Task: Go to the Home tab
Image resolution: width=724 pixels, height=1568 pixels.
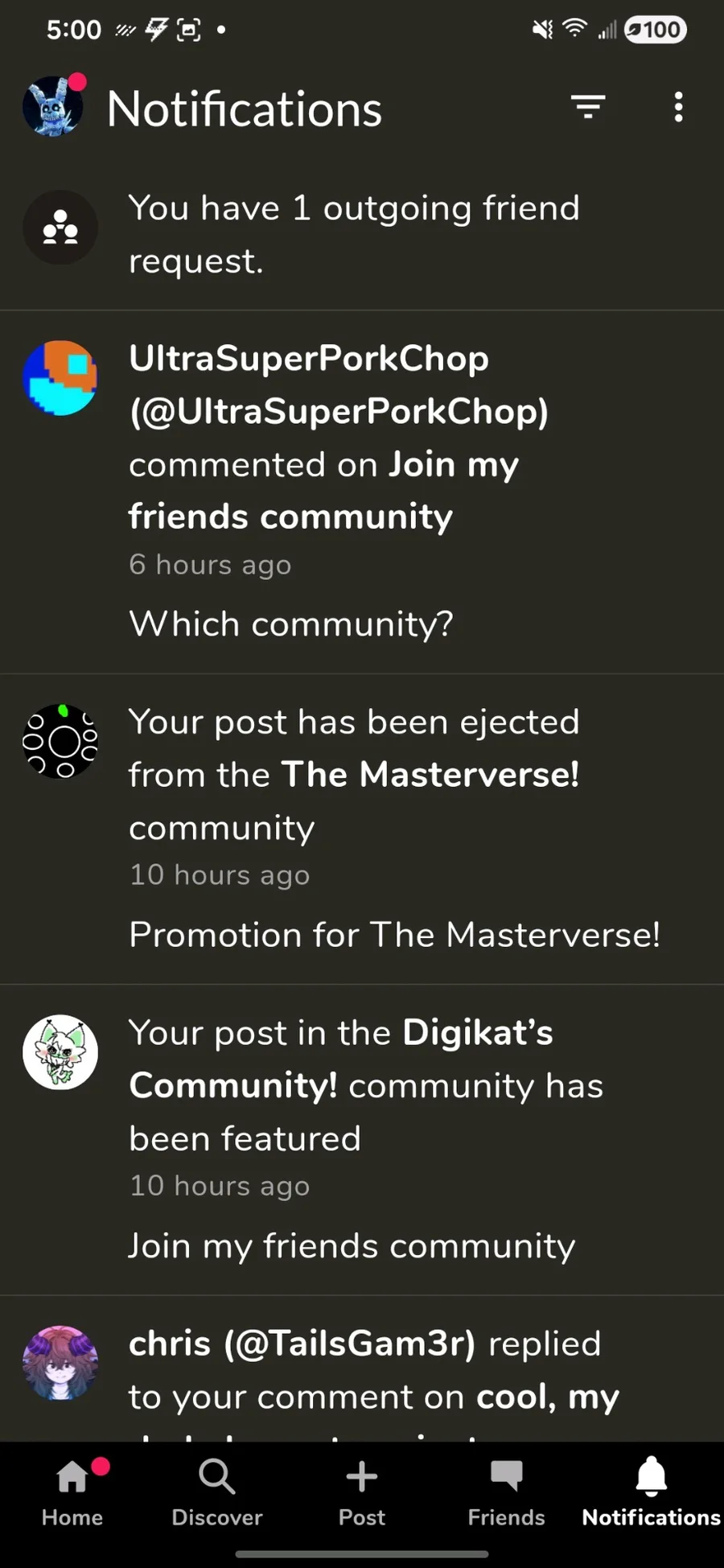Action: coord(72,1492)
